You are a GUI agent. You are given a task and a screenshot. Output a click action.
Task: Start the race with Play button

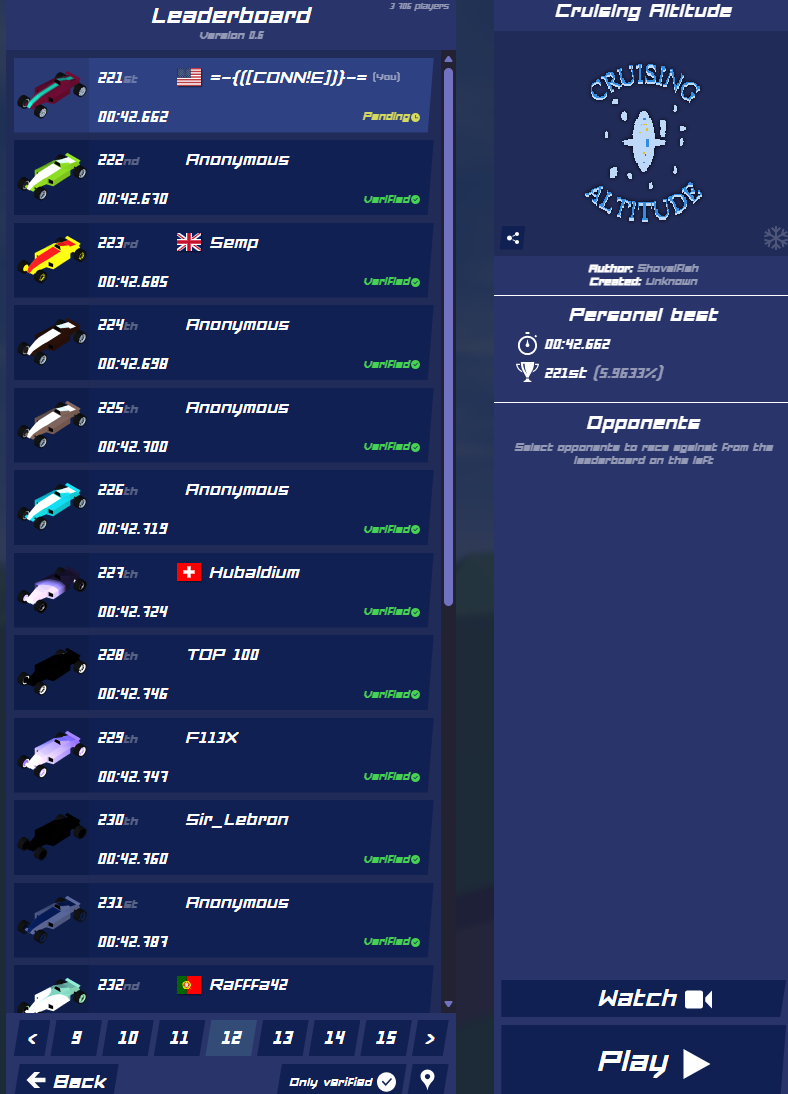point(643,1061)
